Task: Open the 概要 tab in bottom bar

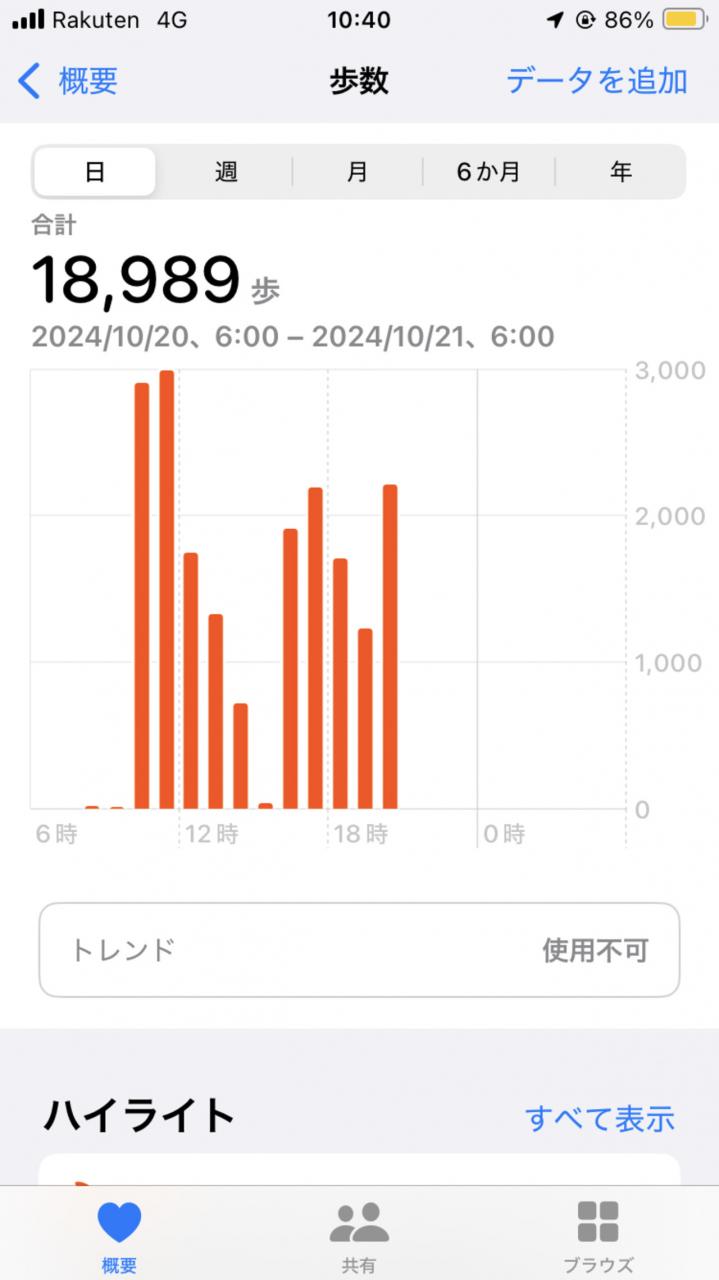Action: pos(119,1237)
